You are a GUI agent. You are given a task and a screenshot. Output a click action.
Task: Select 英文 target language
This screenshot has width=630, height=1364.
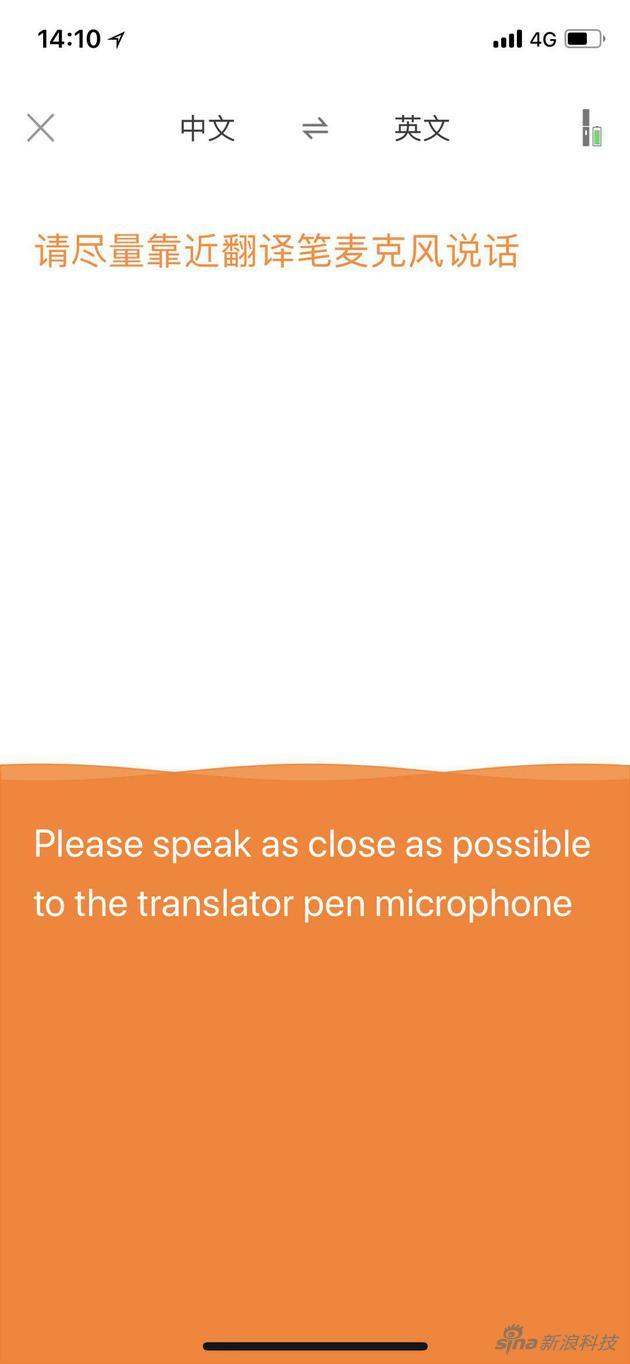point(422,128)
